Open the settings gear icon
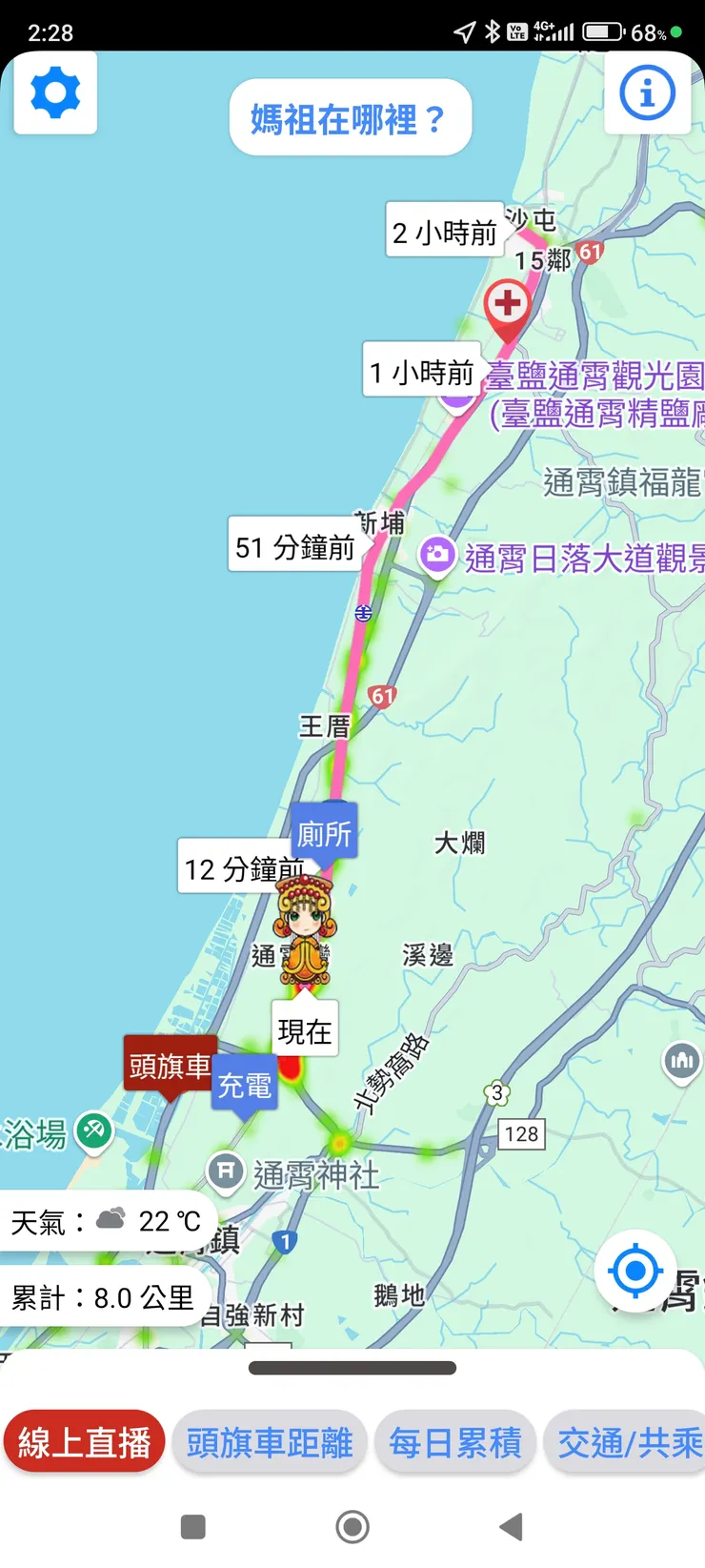This screenshot has height=1568, width=705. 55,93
